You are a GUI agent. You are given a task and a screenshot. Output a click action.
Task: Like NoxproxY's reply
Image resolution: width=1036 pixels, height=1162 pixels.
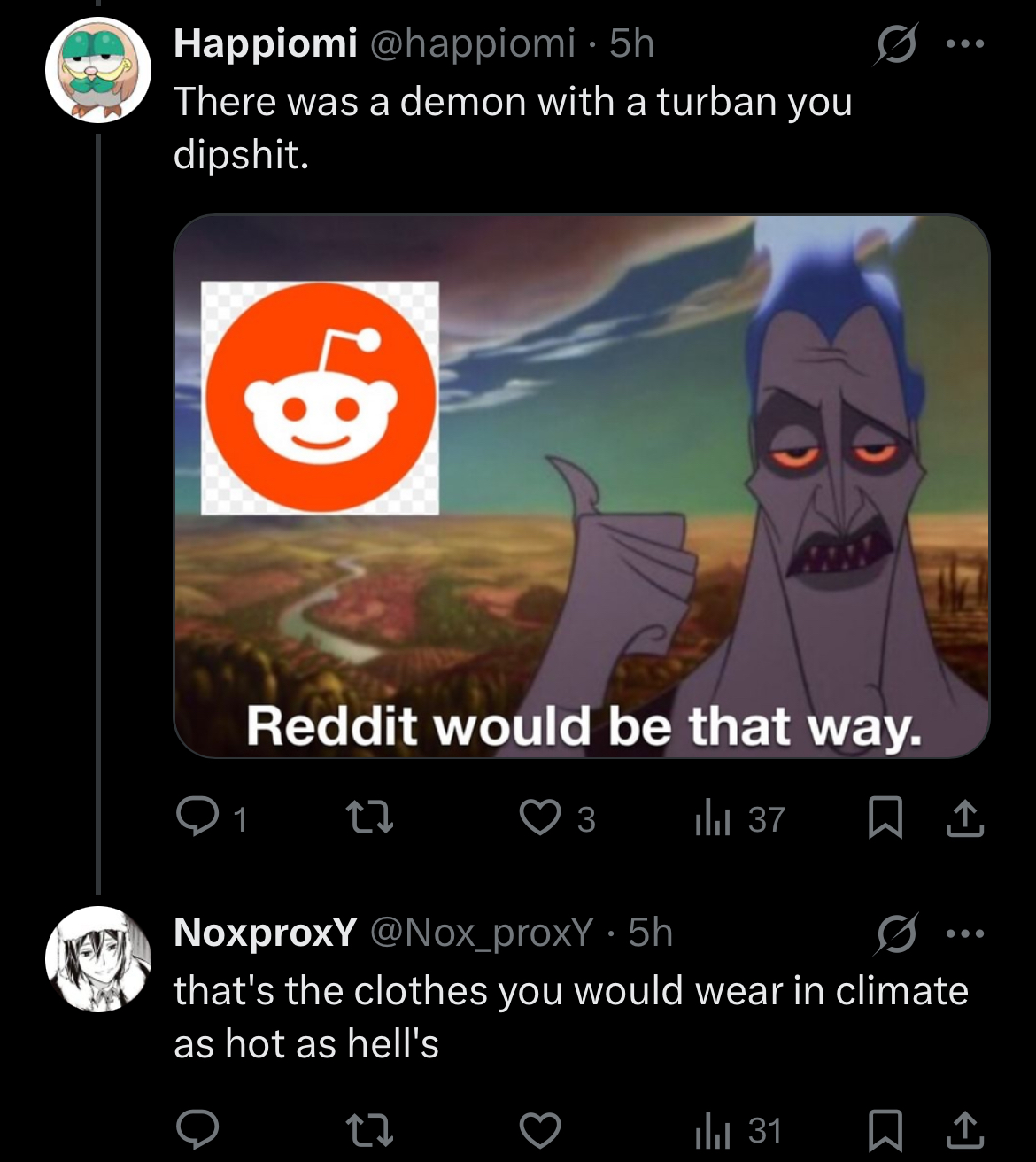tap(539, 1130)
